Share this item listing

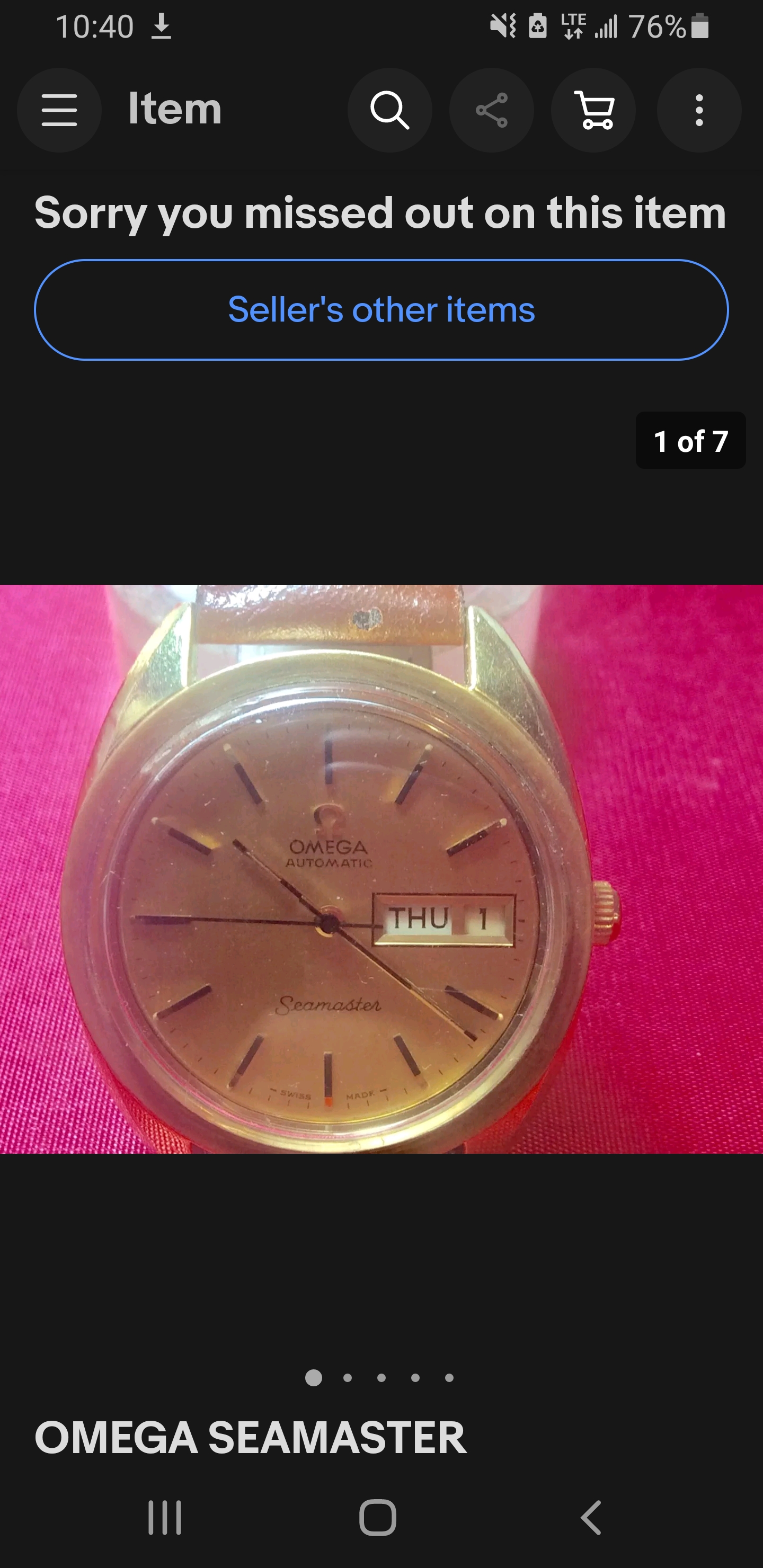[491, 110]
